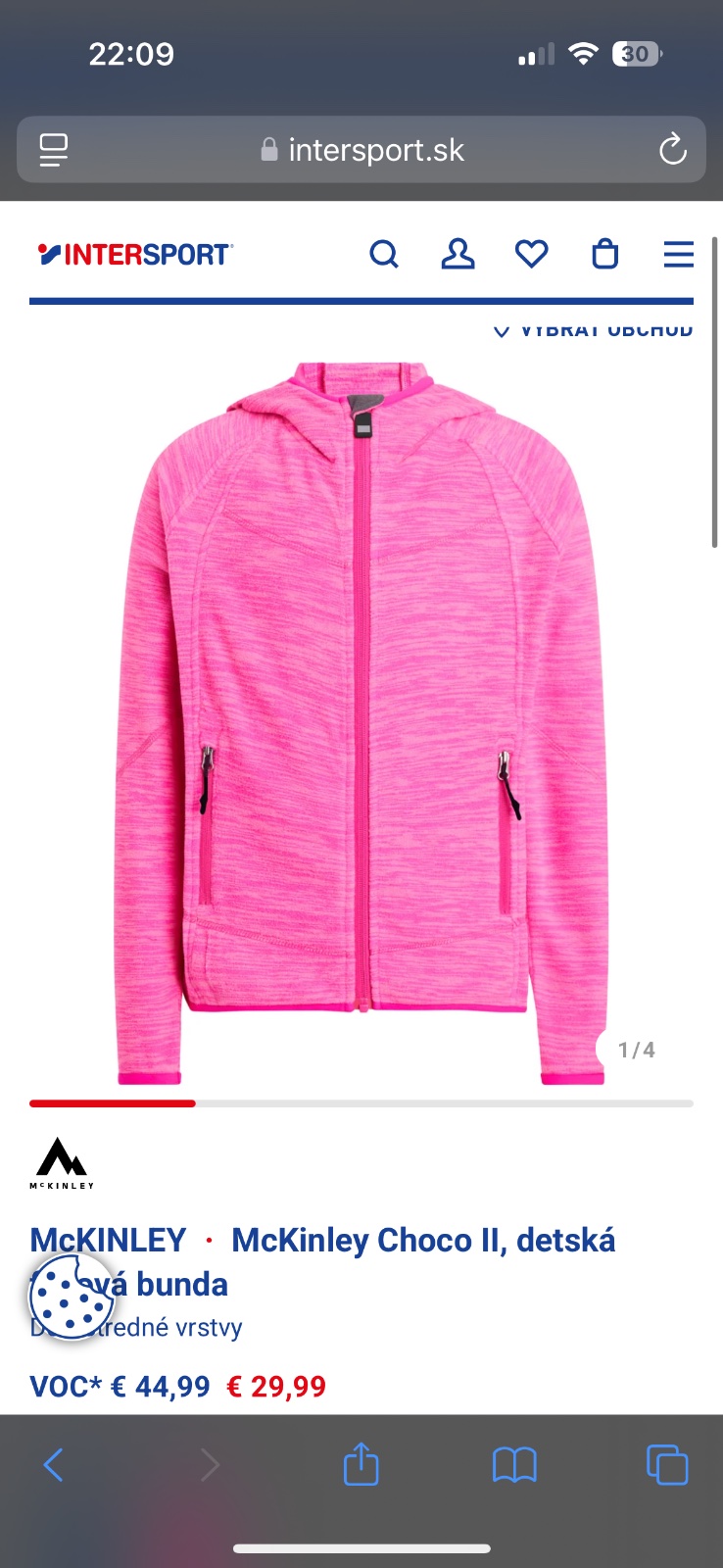Open the Intersport search icon
The width and height of the screenshot is (723, 1568).
tap(383, 255)
